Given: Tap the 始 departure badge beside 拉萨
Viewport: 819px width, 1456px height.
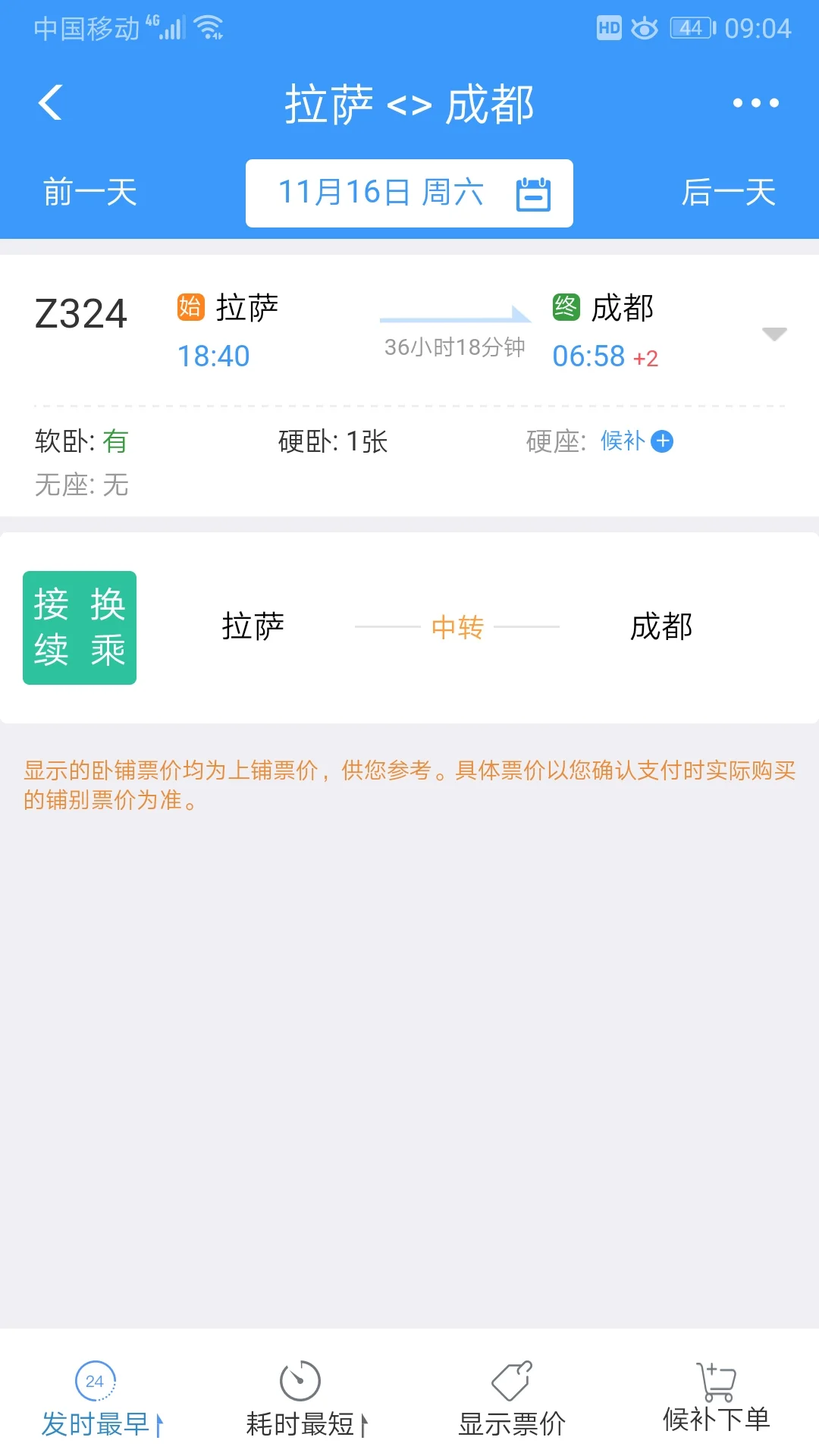Looking at the screenshot, I should [x=193, y=306].
